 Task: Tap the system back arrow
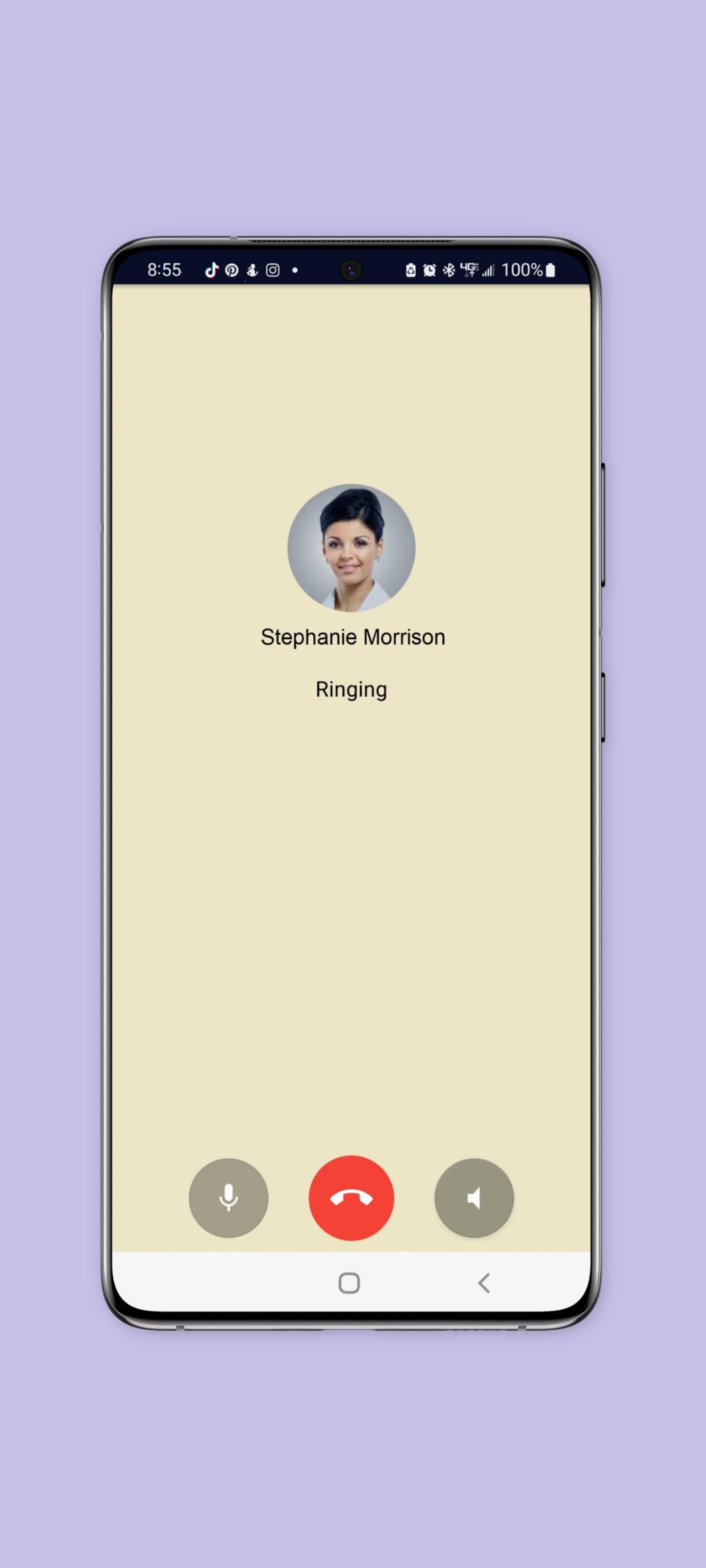(x=484, y=1282)
